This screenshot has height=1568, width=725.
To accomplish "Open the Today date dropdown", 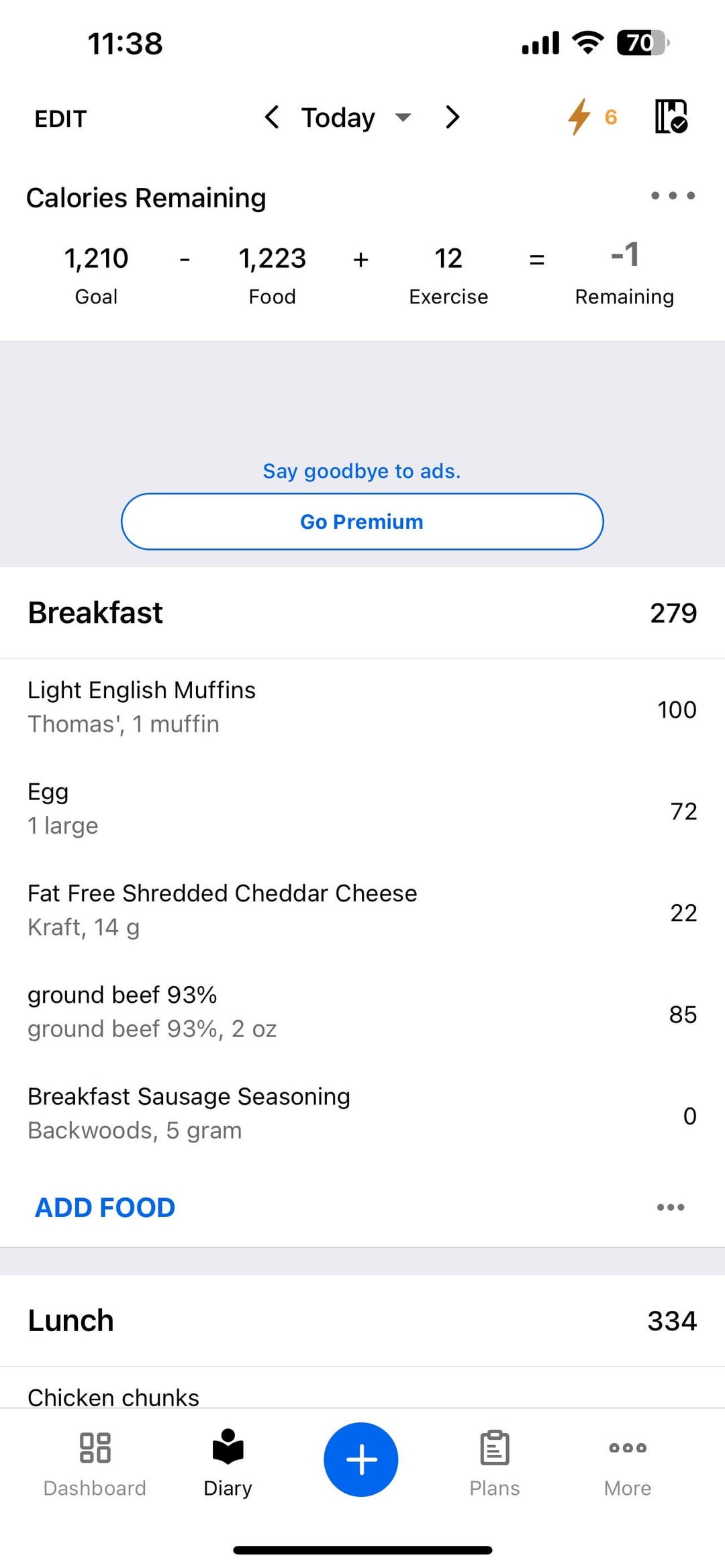I will tap(356, 117).
